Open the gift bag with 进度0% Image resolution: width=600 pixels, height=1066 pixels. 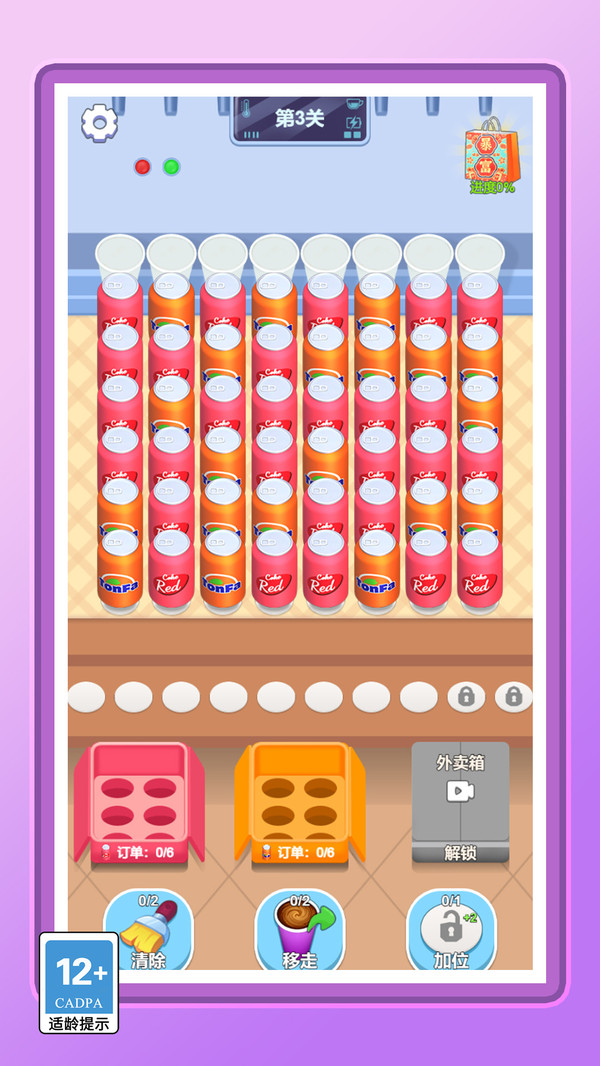point(490,155)
